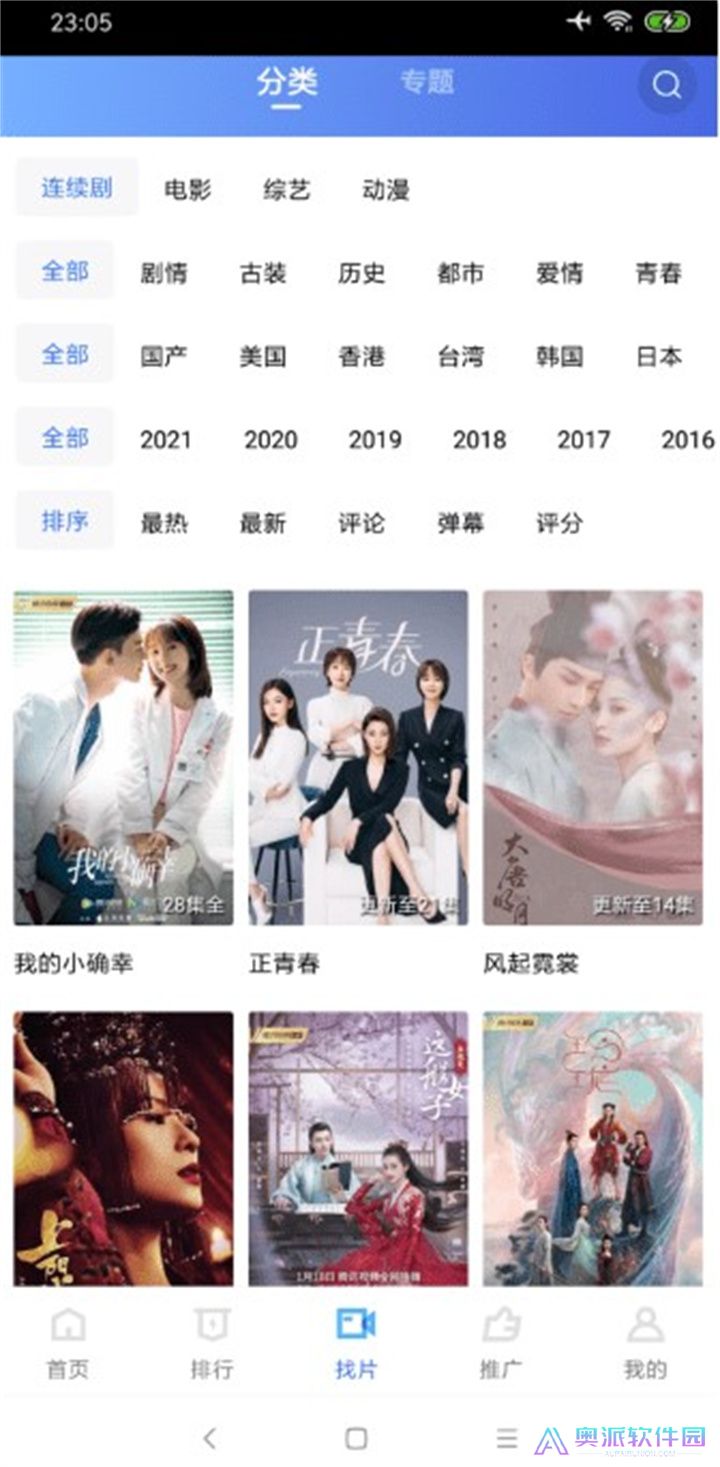Choose the year 2019 filter
The image size is (720, 1467).
point(375,439)
